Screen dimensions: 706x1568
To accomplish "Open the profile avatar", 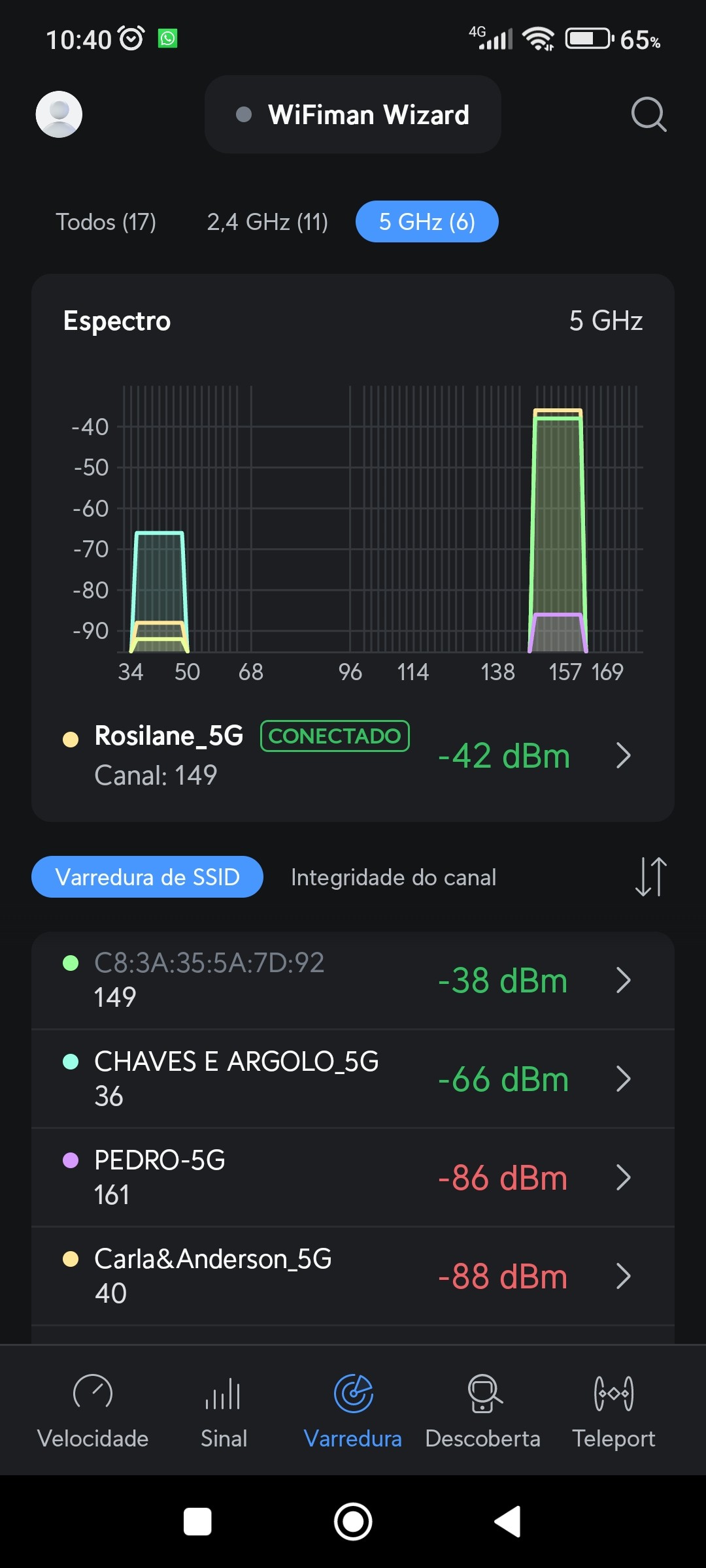I will (59, 114).
